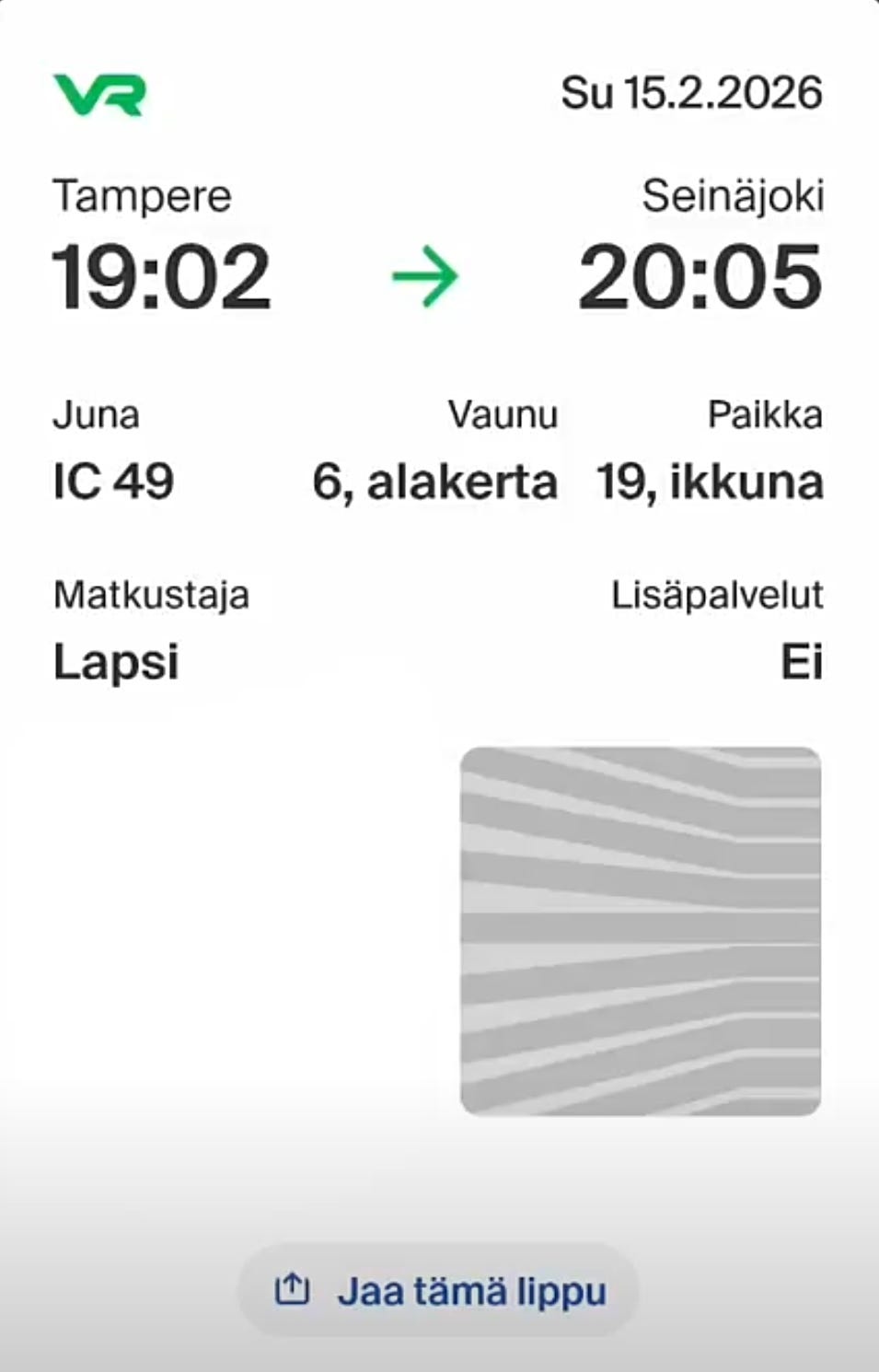Screen dimensions: 879x1372
Task: Click the Matkustaja label
Action: coord(151,595)
